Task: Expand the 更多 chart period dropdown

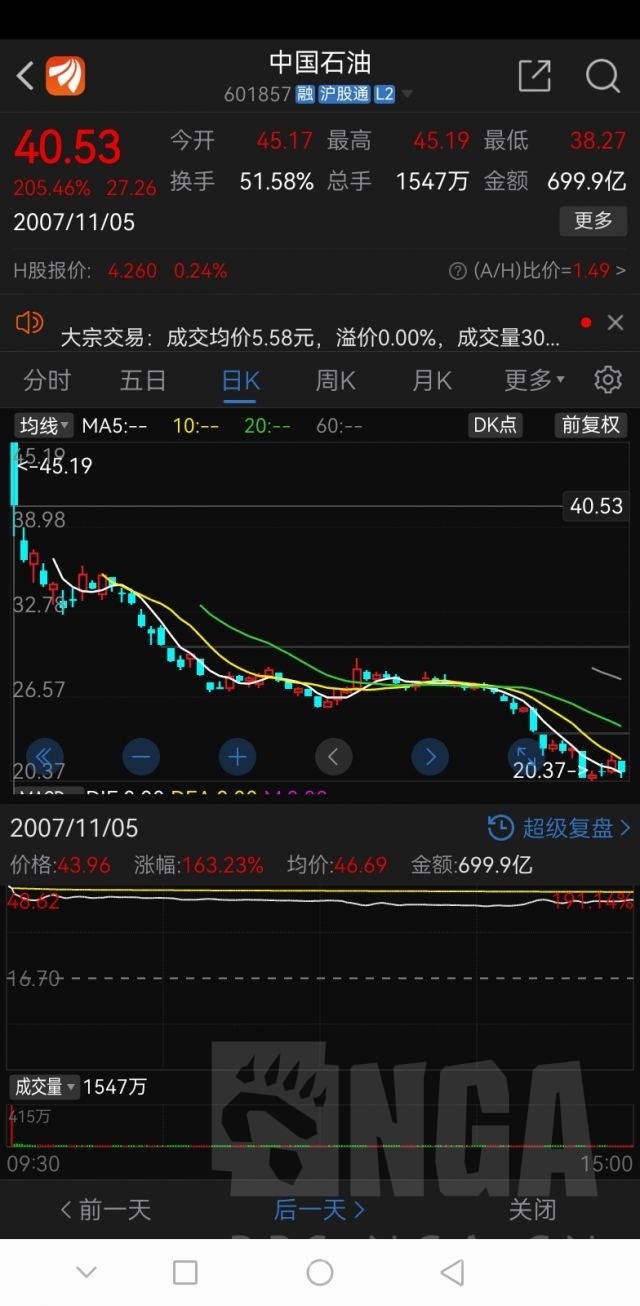Action: click(x=535, y=380)
